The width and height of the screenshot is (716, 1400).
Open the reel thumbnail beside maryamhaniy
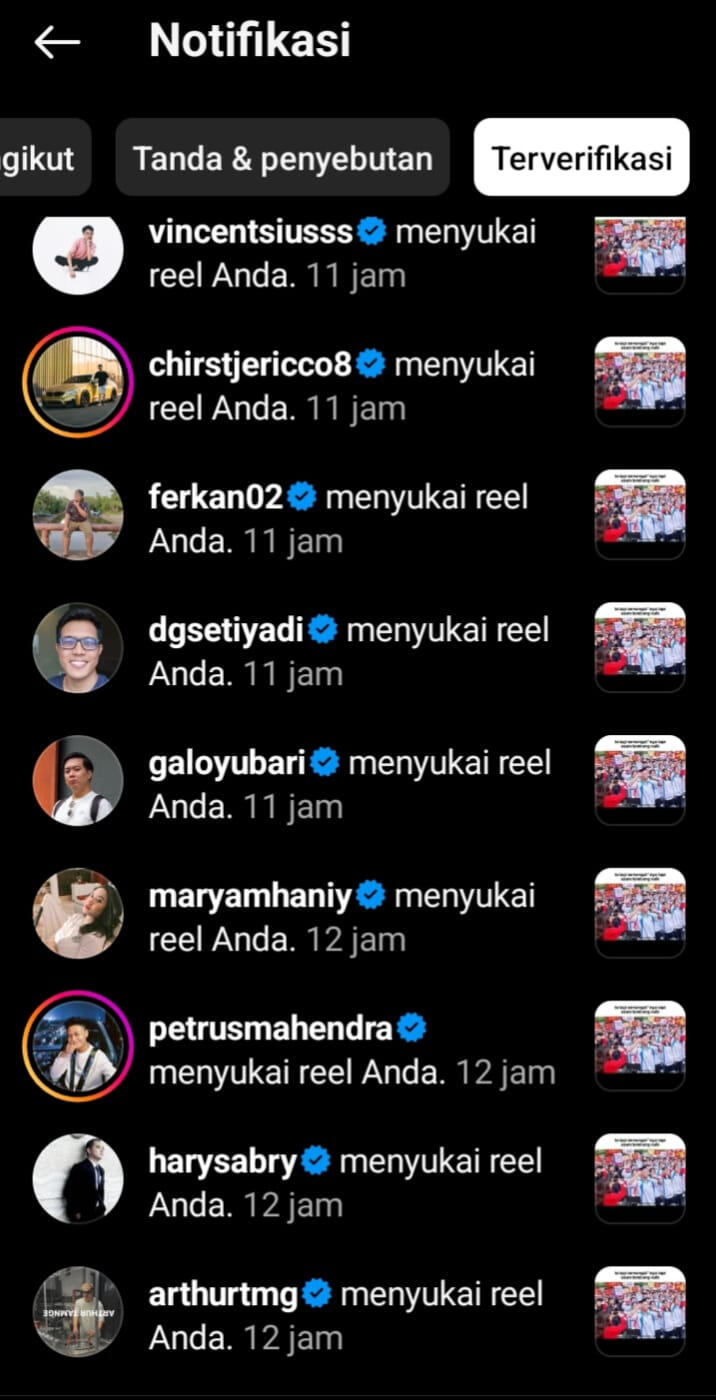(x=640, y=913)
